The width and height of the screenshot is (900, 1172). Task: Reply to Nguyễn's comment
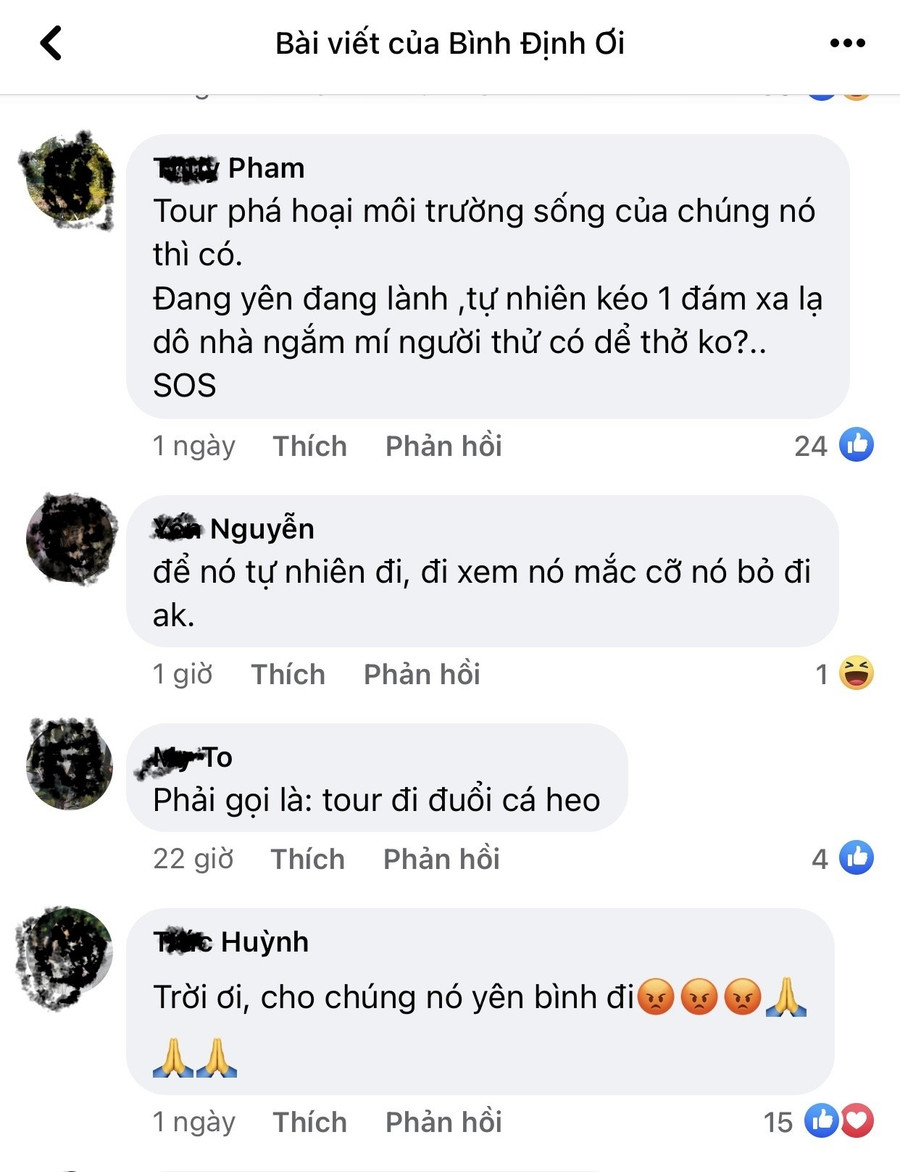pos(421,674)
